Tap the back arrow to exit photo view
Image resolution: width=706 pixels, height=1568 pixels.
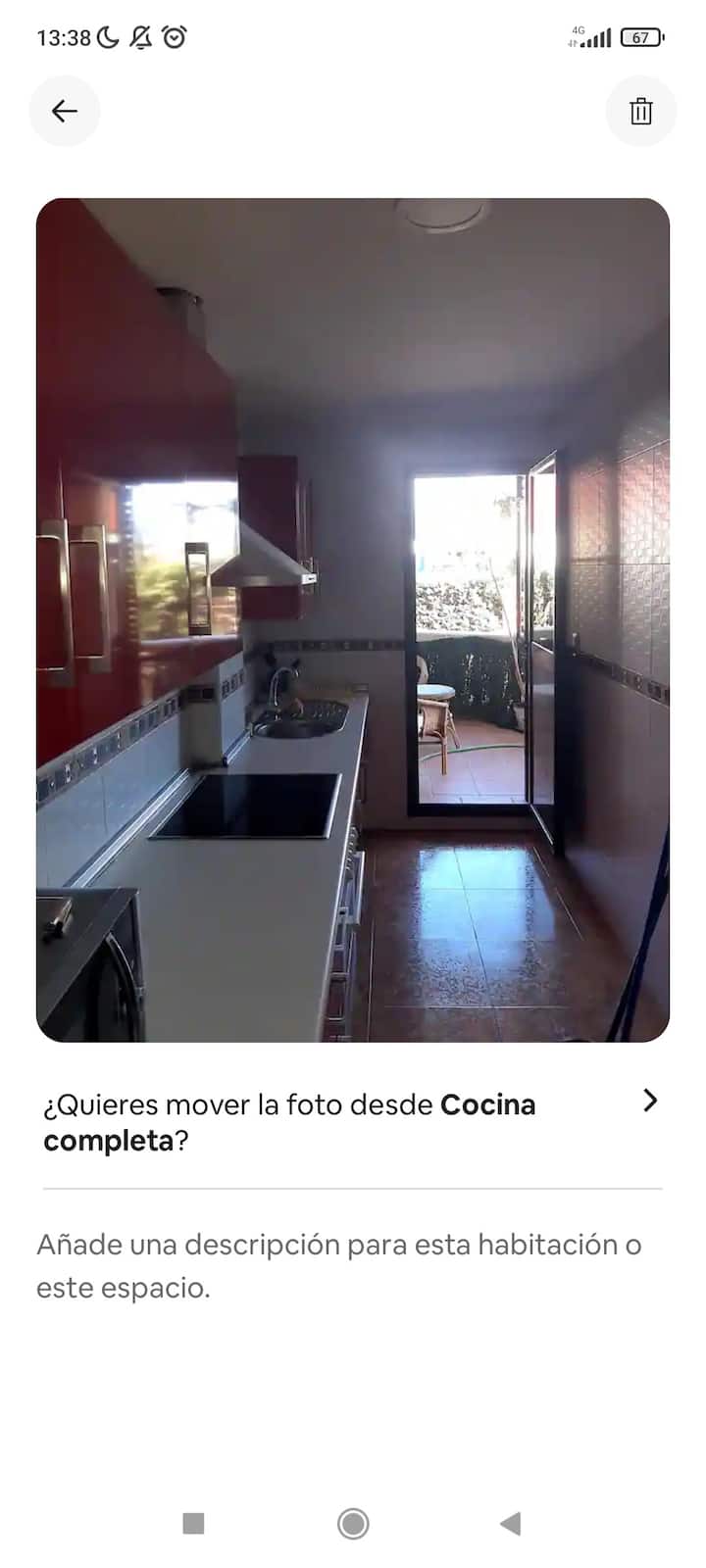click(x=65, y=111)
